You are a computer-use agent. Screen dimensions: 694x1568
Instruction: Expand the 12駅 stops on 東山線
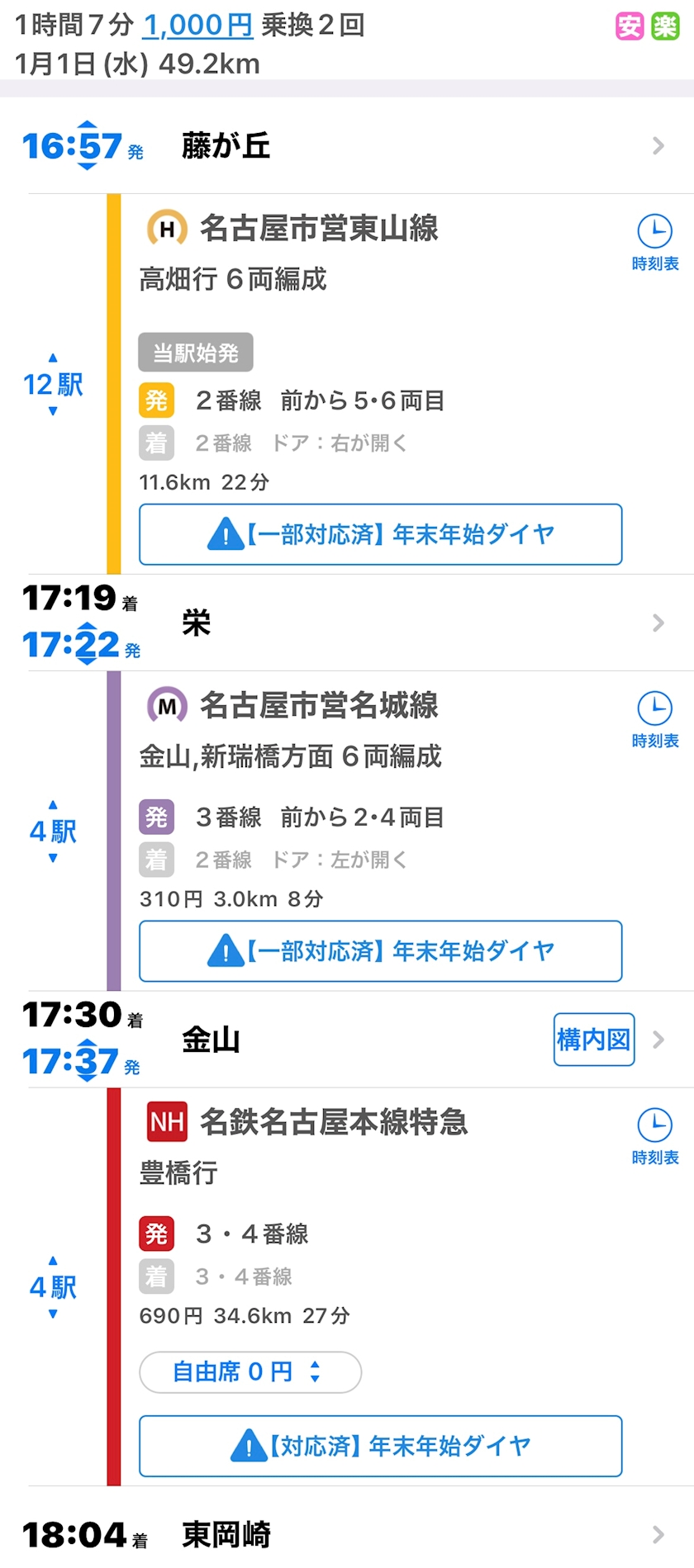(53, 385)
